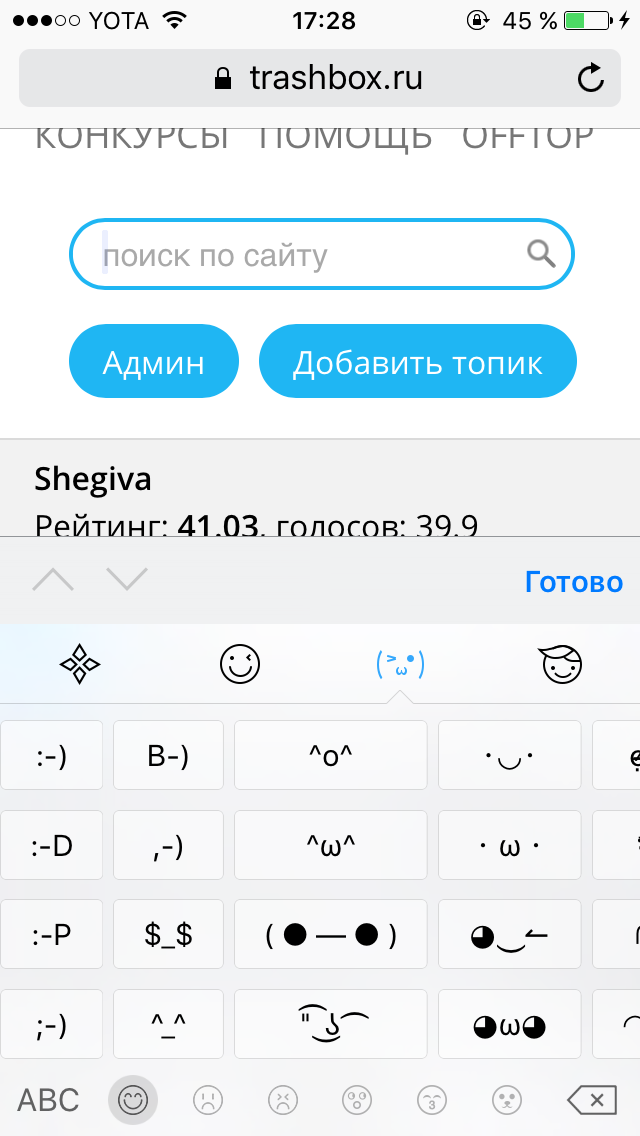Tap the trashbox.ru address bar

(320, 78)
